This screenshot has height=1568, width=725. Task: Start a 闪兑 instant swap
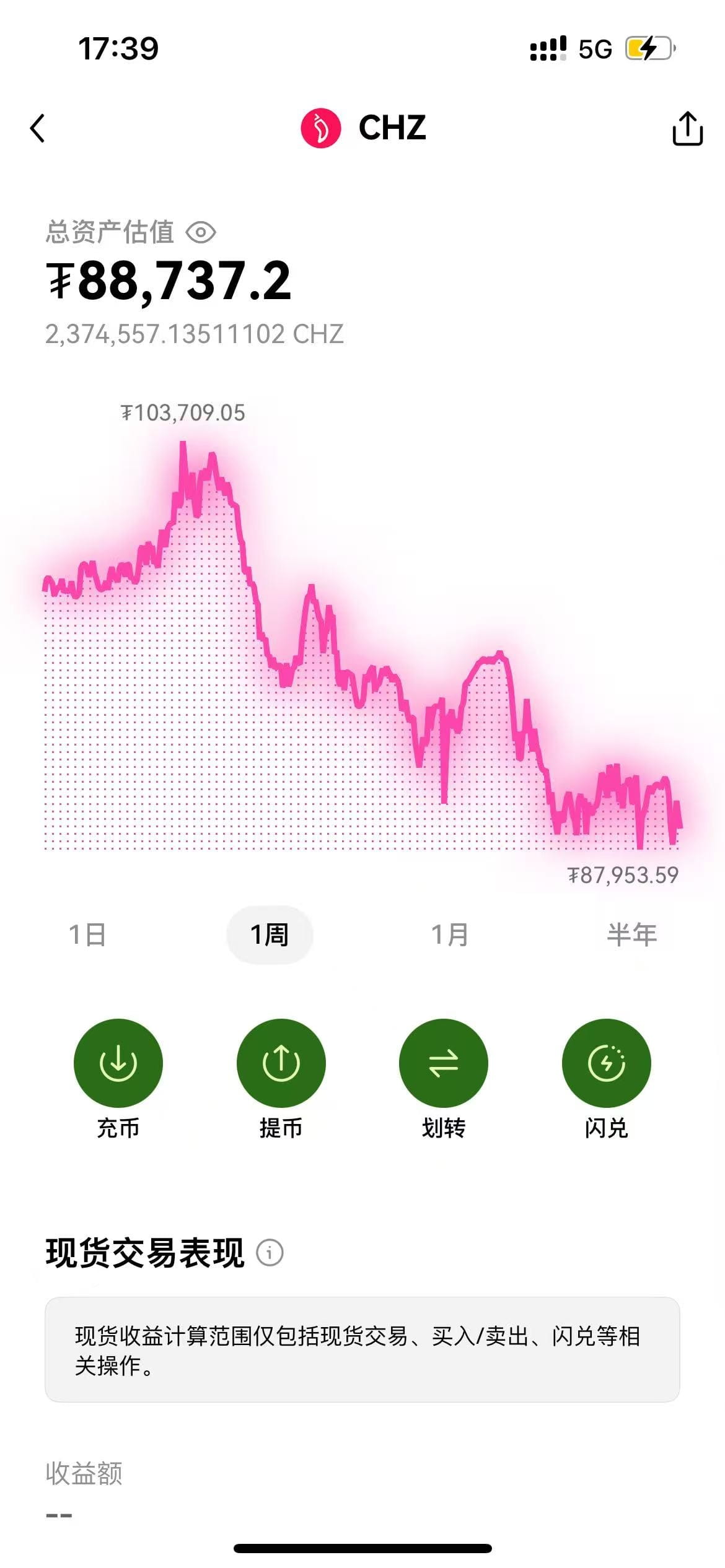pos(606,1063)
